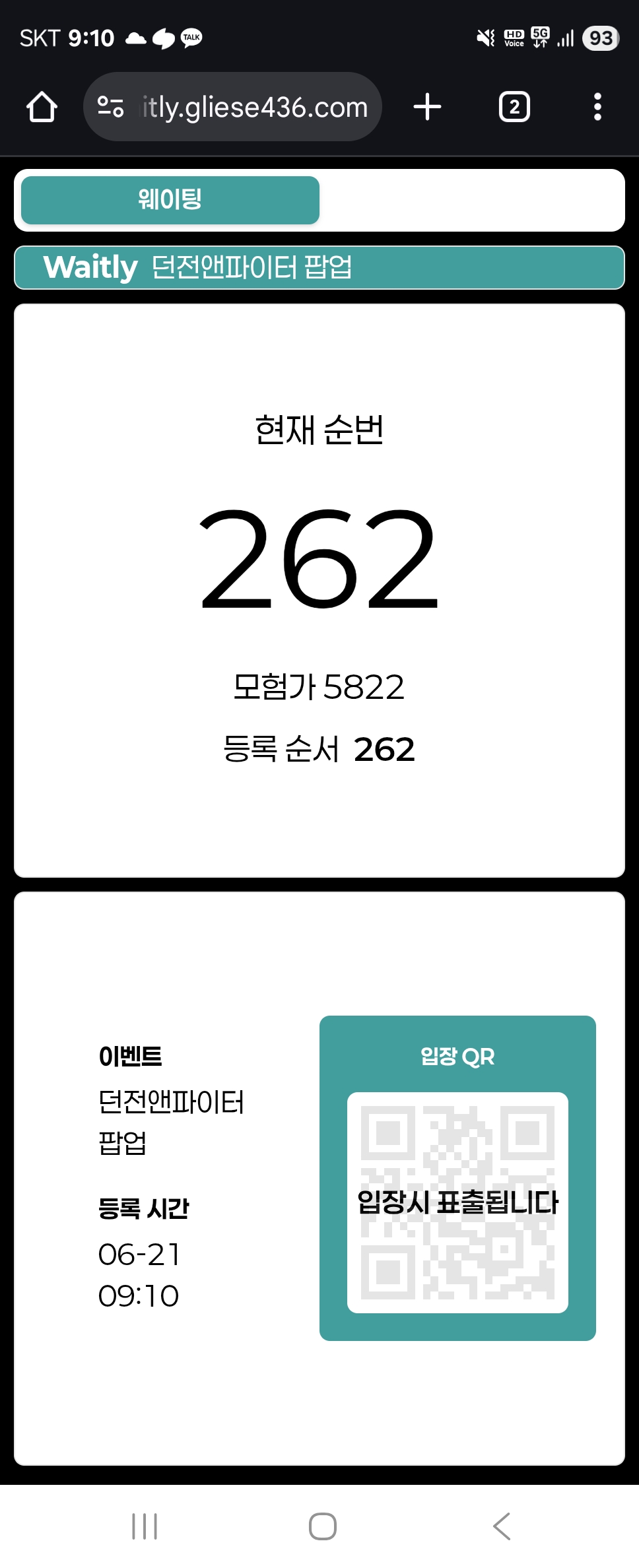639x1568 pixels.
Task: Open site info icon in address bar
Action: tap(110, 107)
